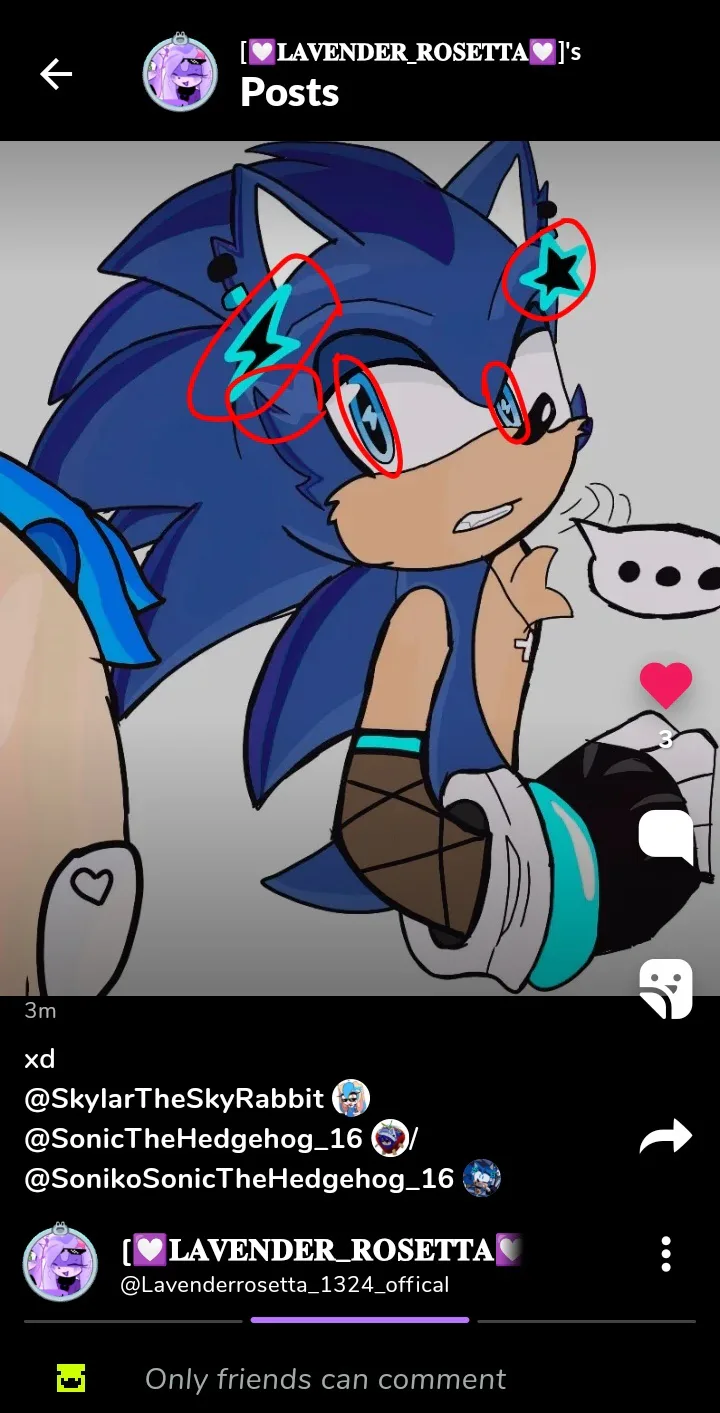The width and height of the screenshot is (720, 1413).
Task: Go back using the top arrow
Action: pos(56,73)
